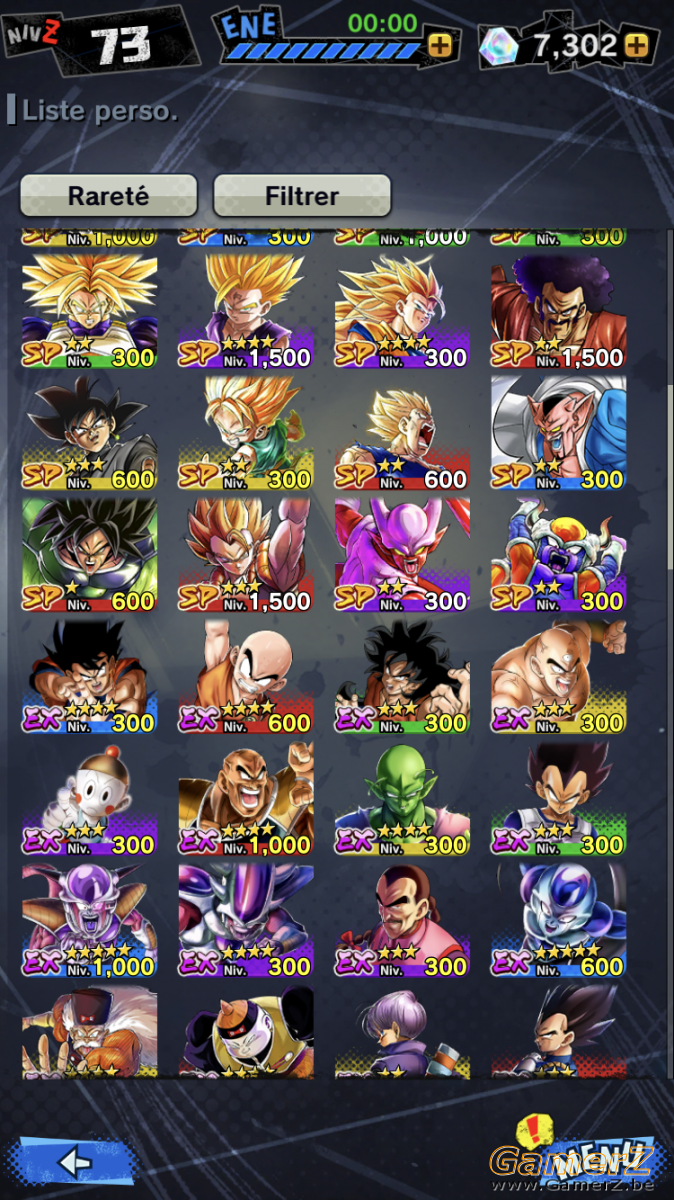Open the Nappa EX level 1,000 card
The width and height of the screenshot is (674, 1200).
pos(246,798)
